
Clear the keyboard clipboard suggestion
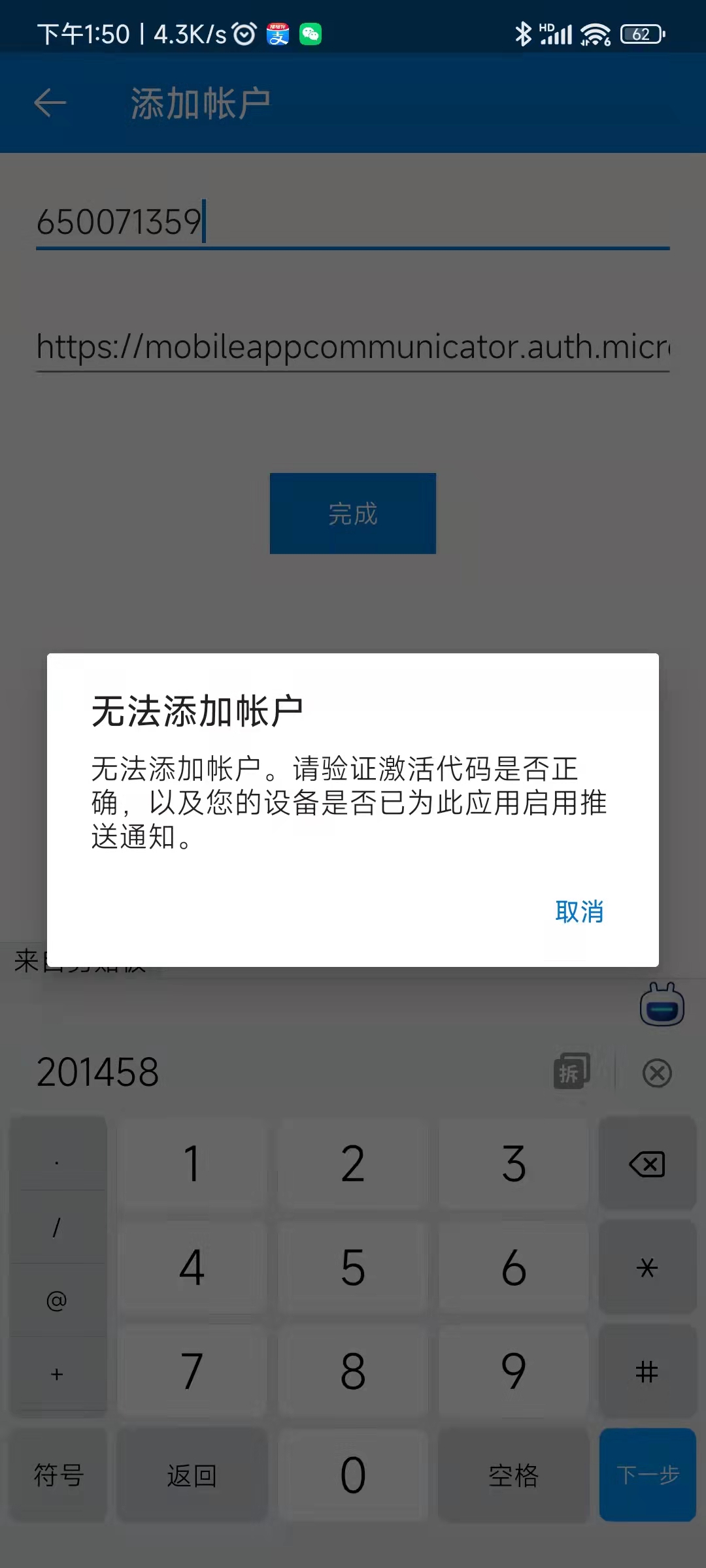pyautogui.click(x=657, y=1073)
